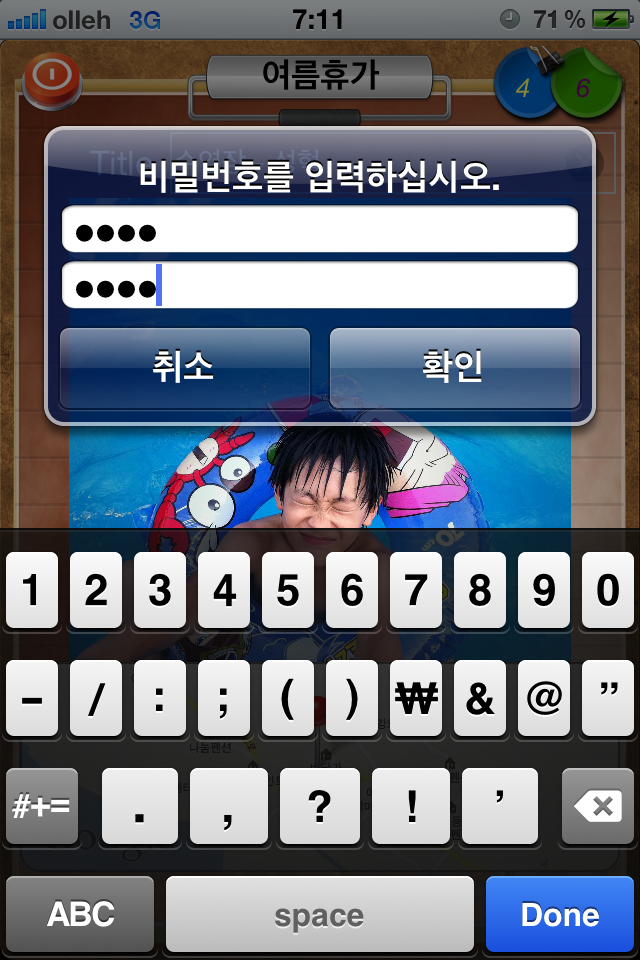Delete a character with backspace key
The height and width of the screenshot is (960, 640).
pos(598,806)
